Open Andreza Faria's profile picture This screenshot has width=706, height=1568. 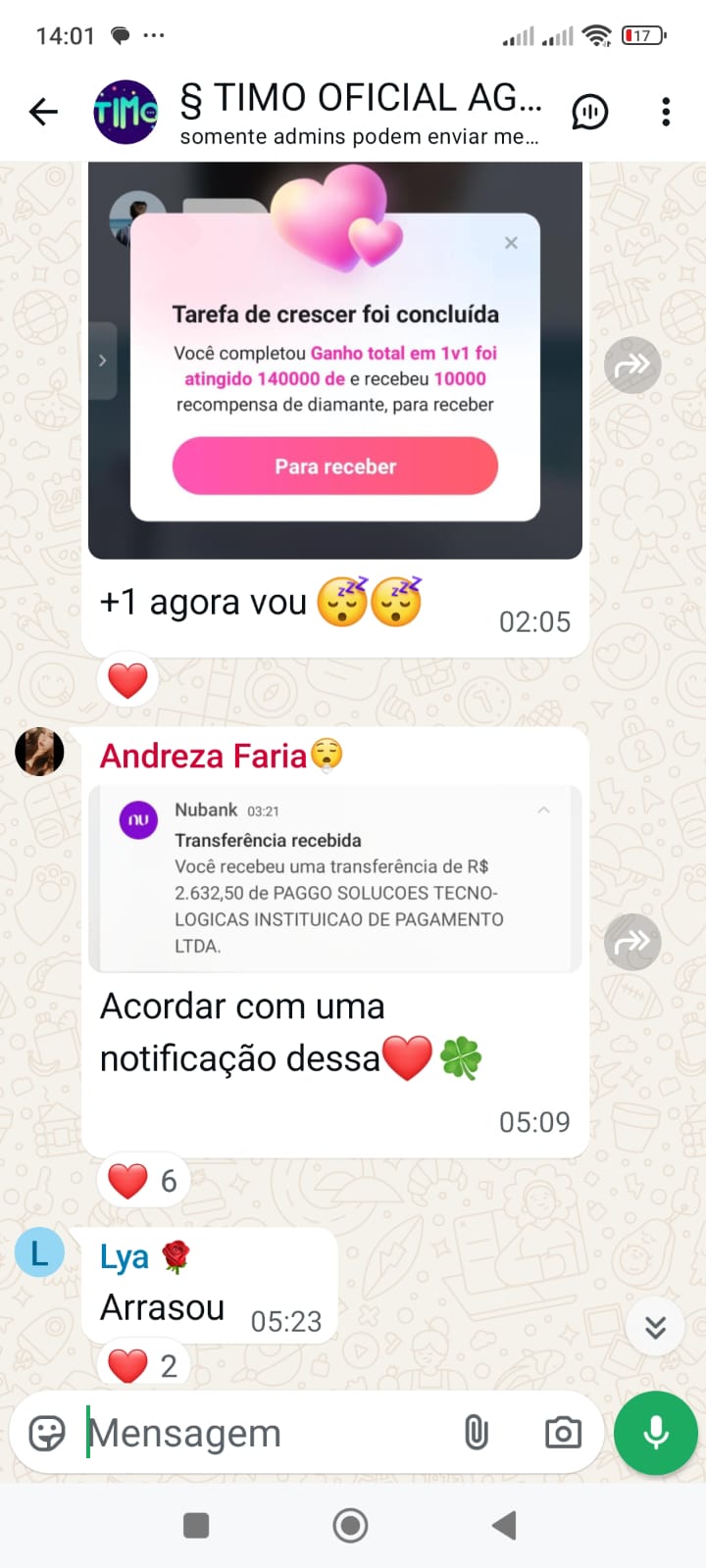click(39, 752)
